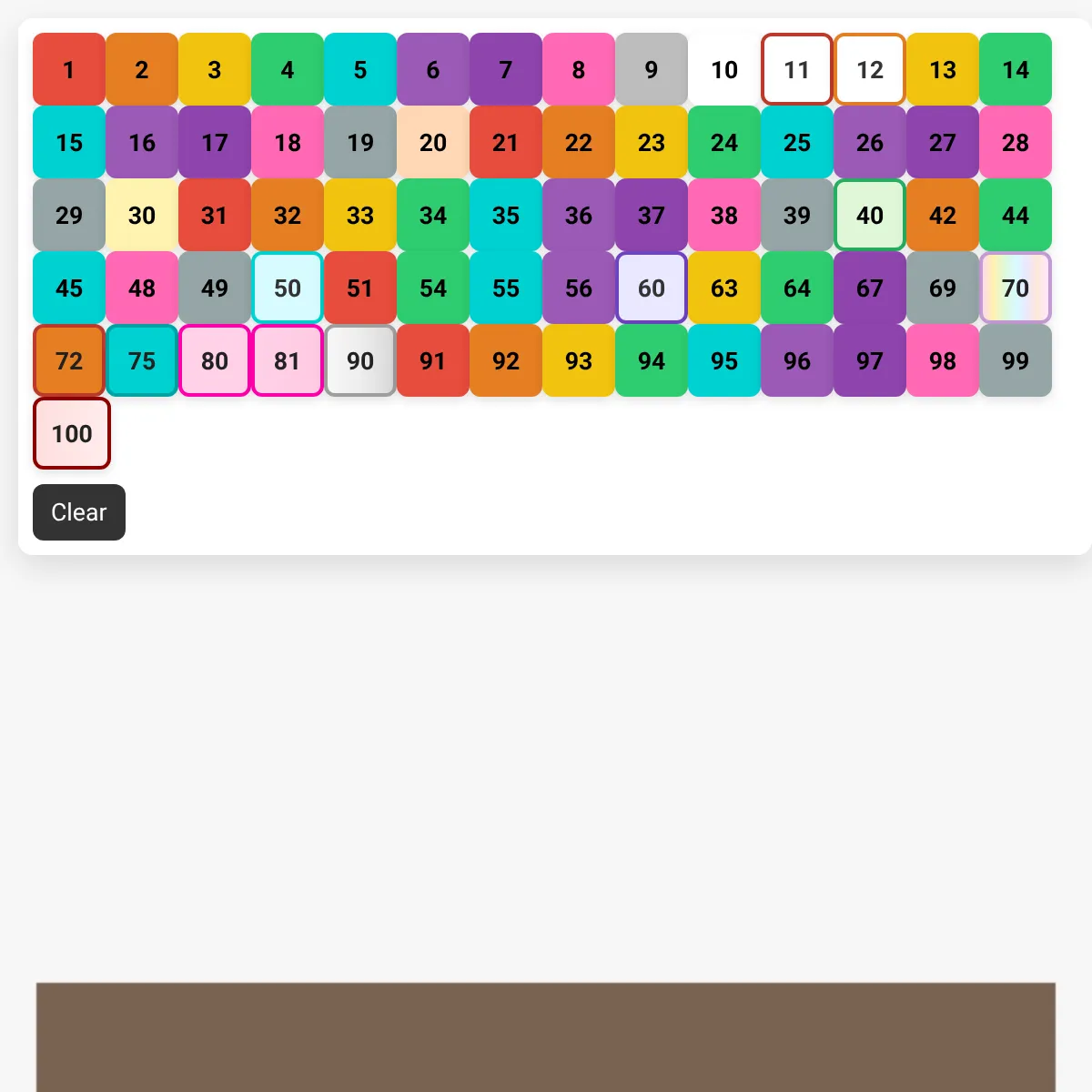Select number 20 in the grid
The height and width of the screenshot is (1092, 1092).
(x=433, y=142)
